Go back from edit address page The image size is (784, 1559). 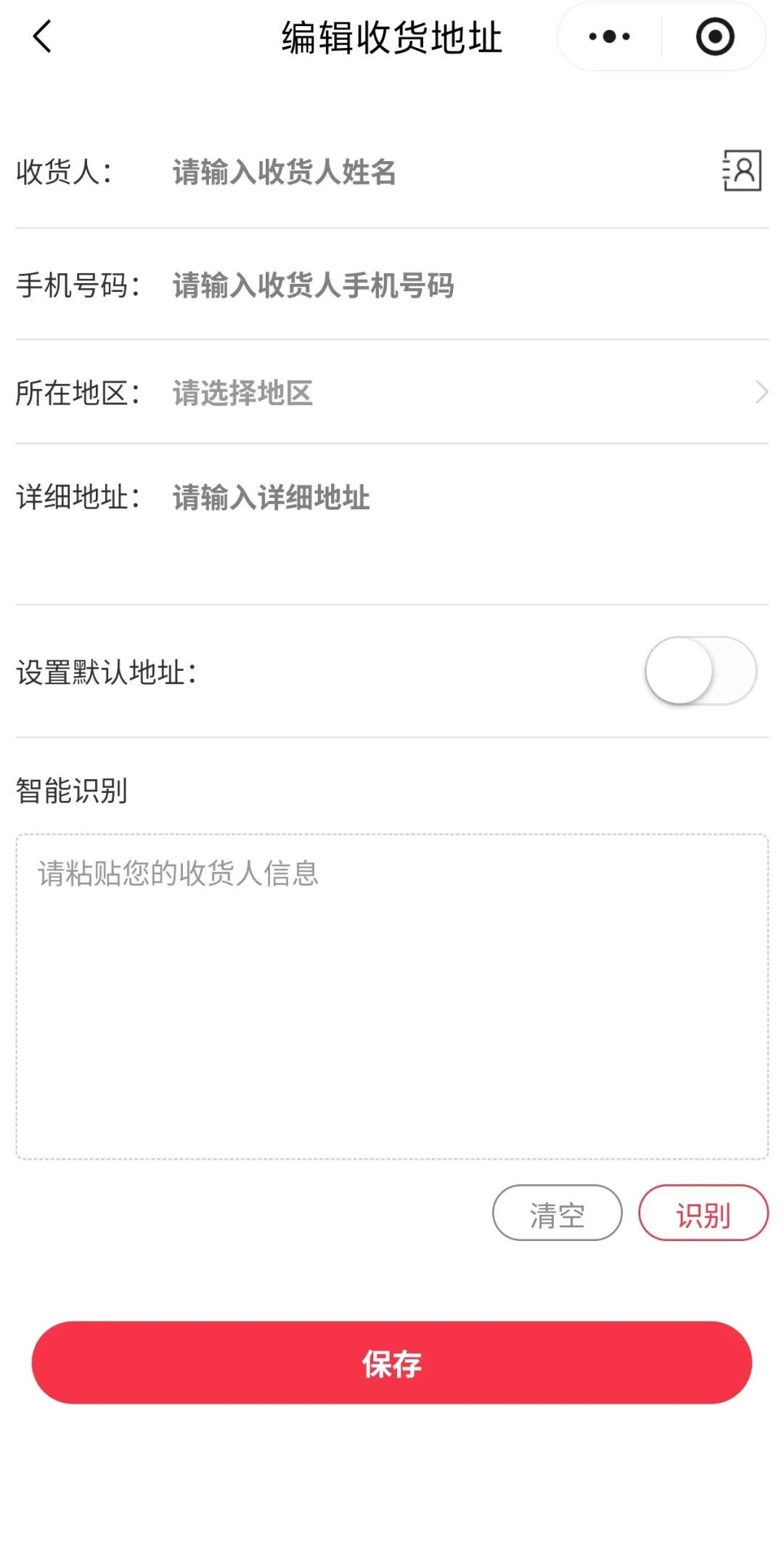pos(42,36)
